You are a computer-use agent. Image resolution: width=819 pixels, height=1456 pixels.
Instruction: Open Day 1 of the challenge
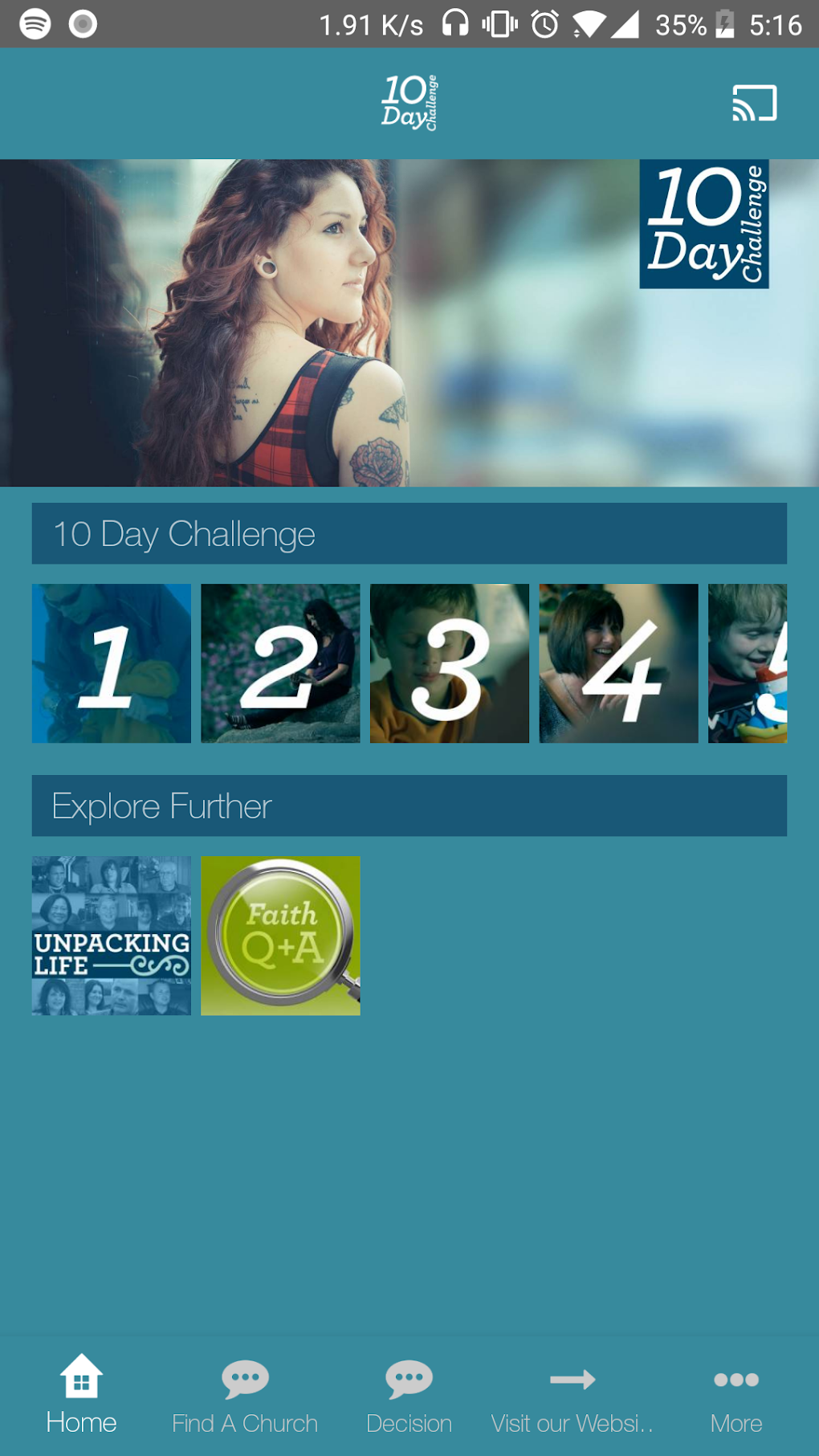112,663
